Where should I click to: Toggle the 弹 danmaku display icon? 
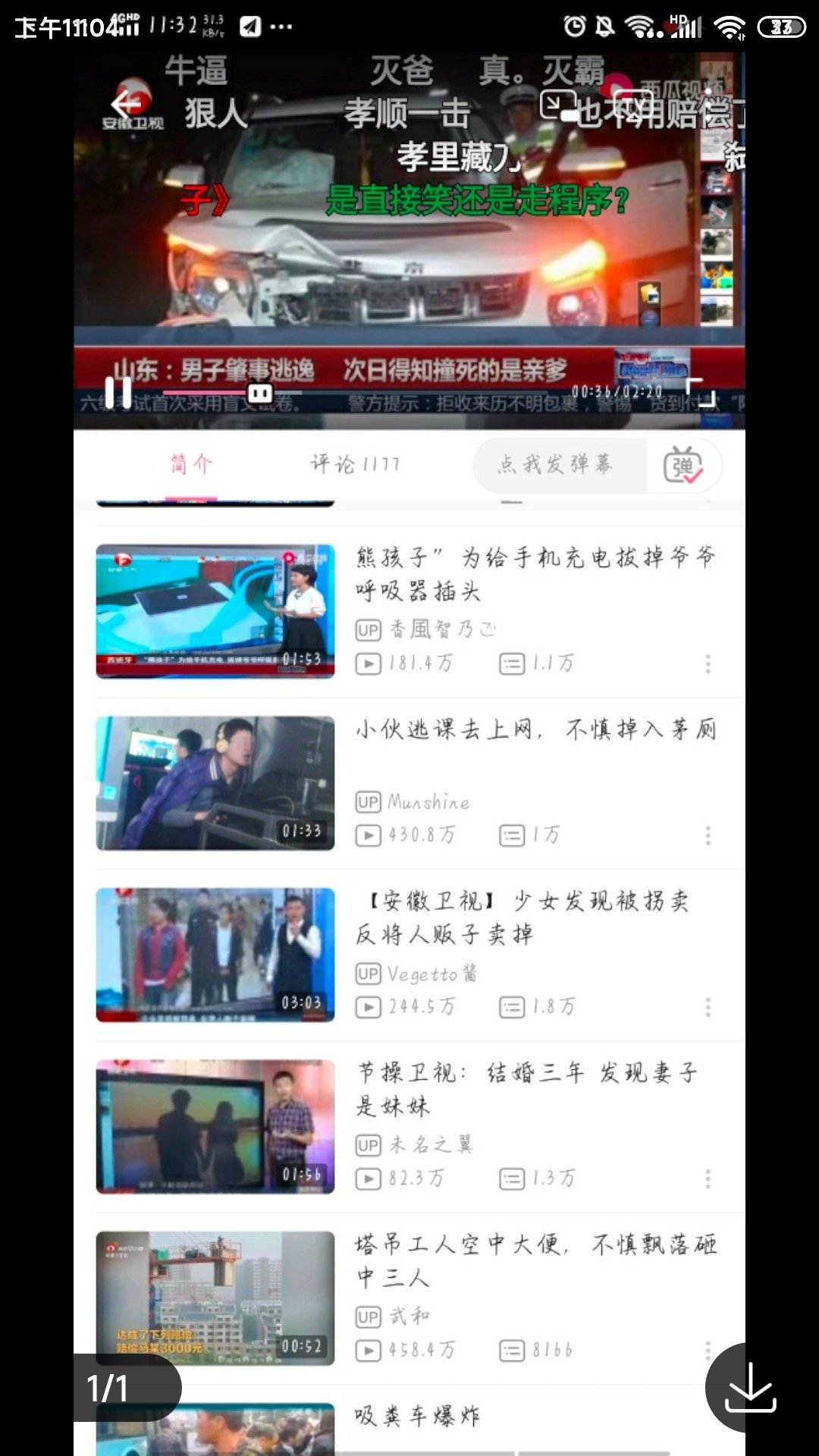coord(682,464)
